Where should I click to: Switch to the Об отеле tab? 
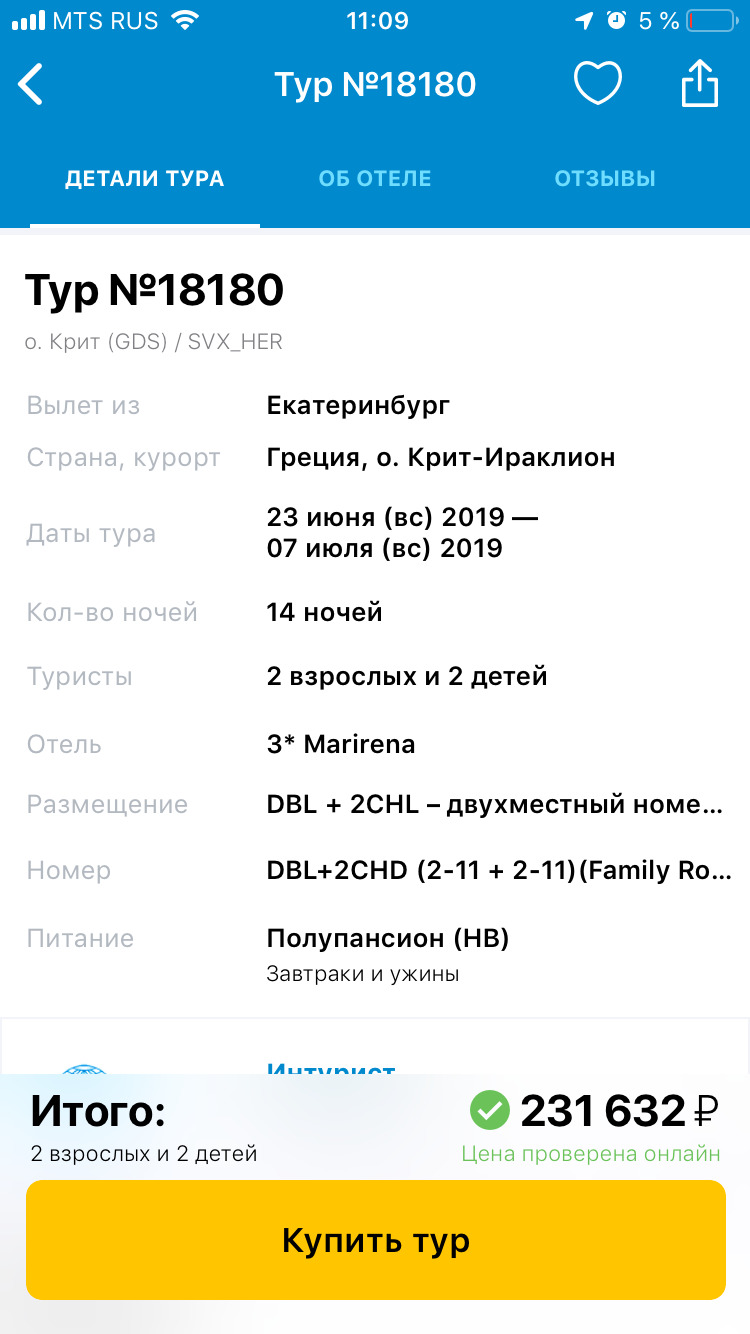pyautogui.click(x=375, y=180)
